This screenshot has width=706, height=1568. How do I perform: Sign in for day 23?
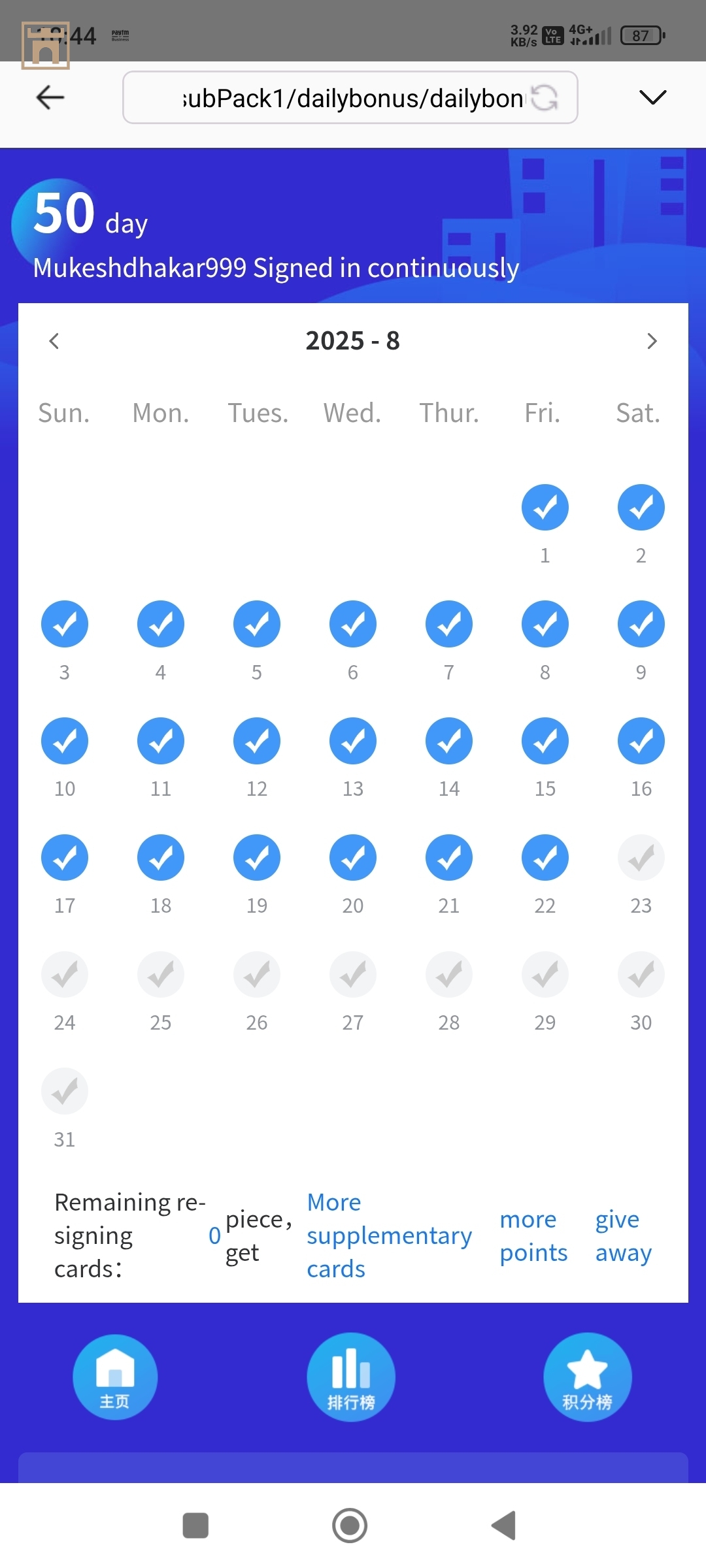click(x=641, y=858)
